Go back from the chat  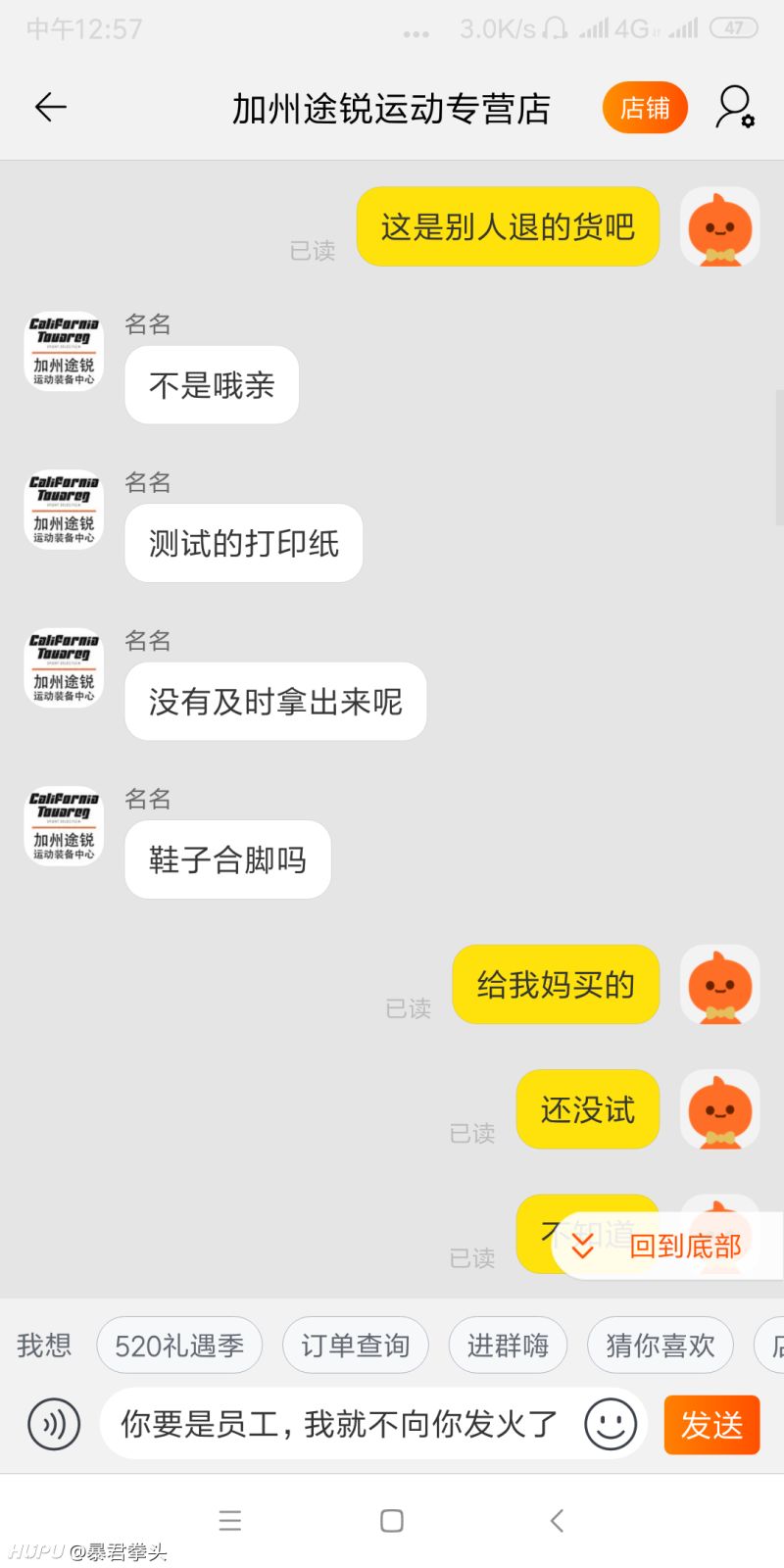click(x=50, y=107)
